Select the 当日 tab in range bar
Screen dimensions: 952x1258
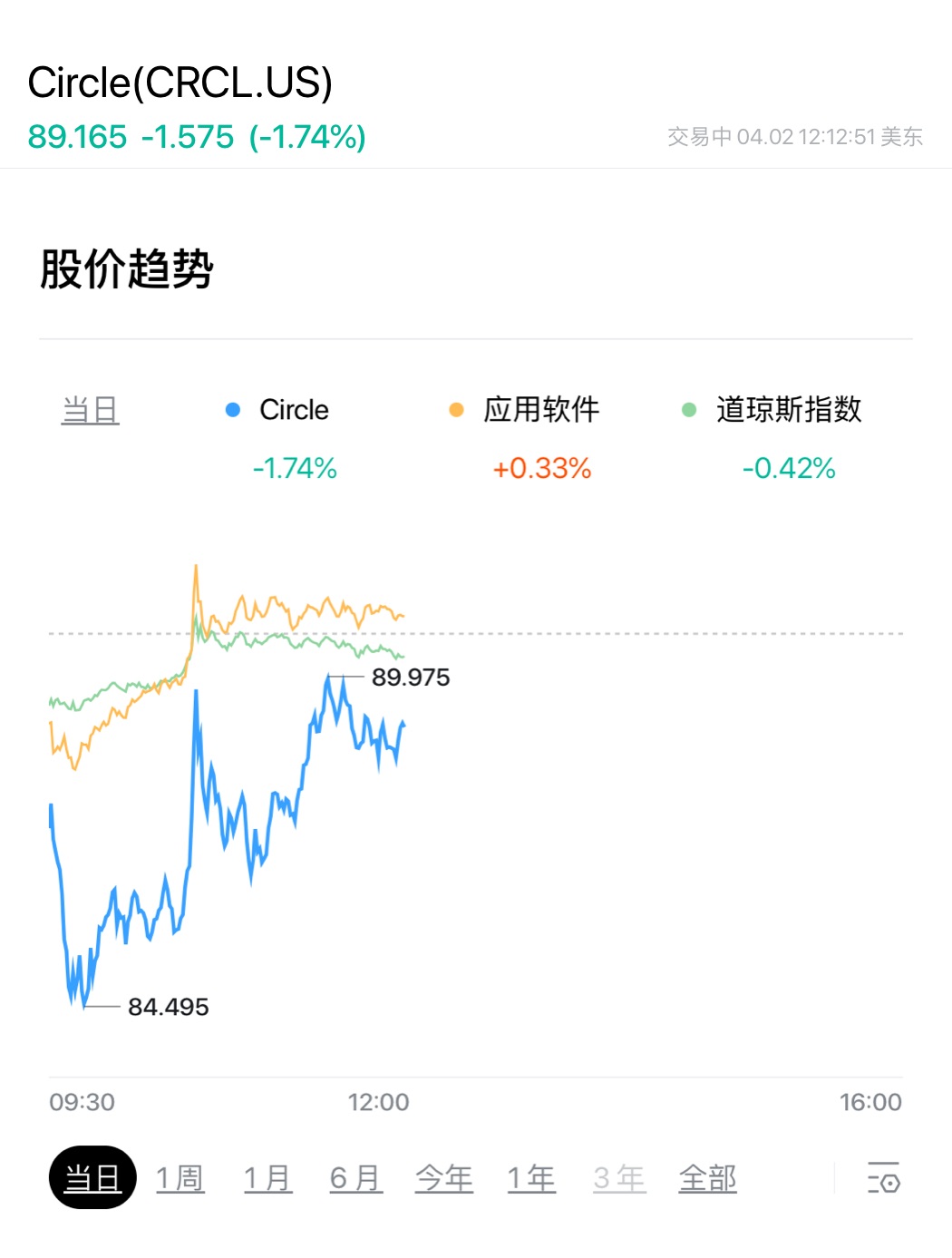[92, 1178]
